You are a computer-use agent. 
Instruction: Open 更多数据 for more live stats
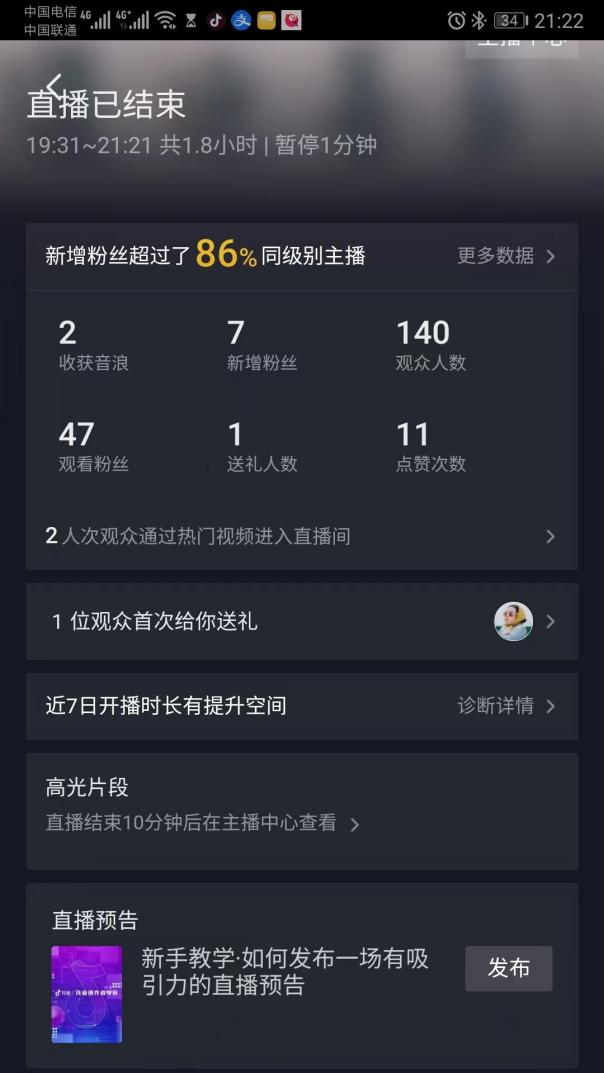point(505,256)
